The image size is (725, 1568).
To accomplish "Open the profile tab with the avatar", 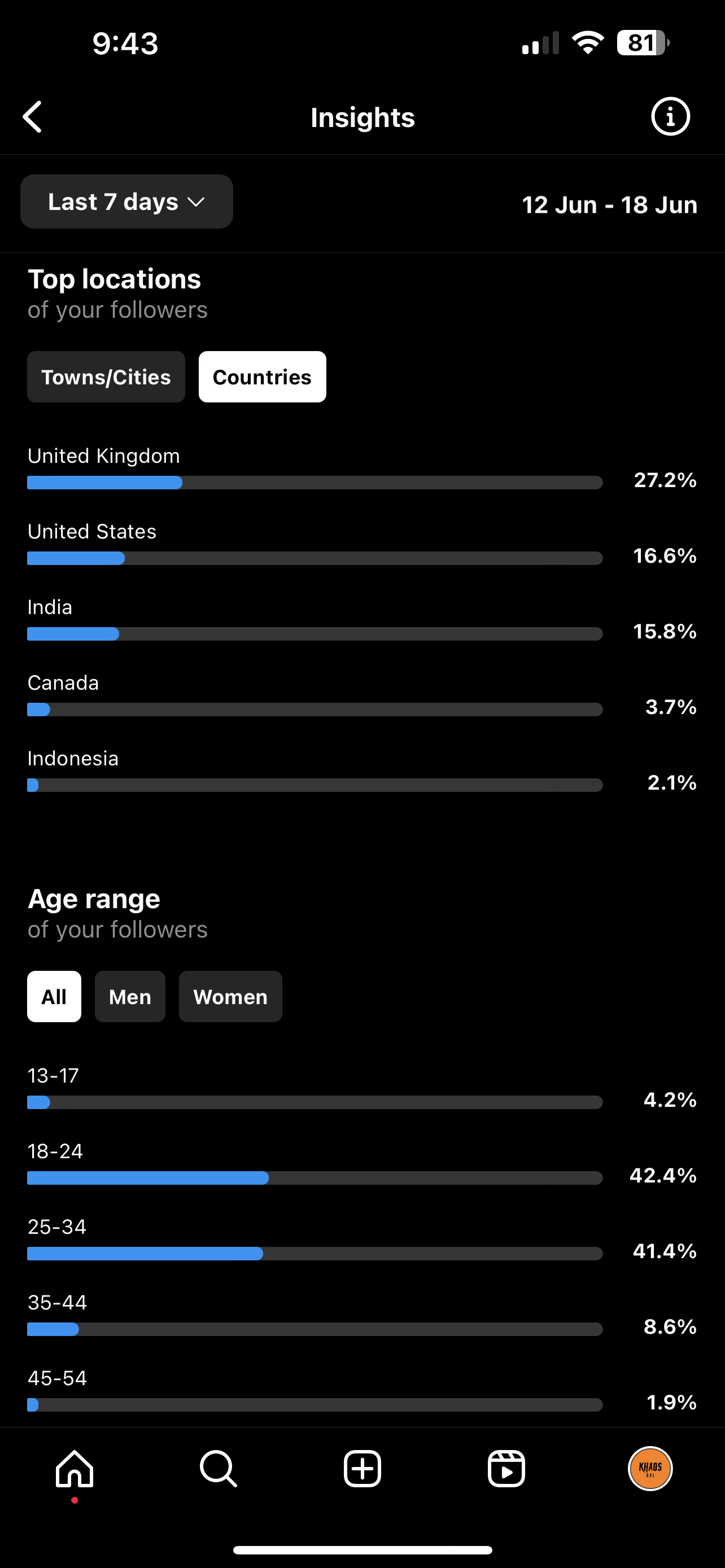I will click(x=650, y=1469).
